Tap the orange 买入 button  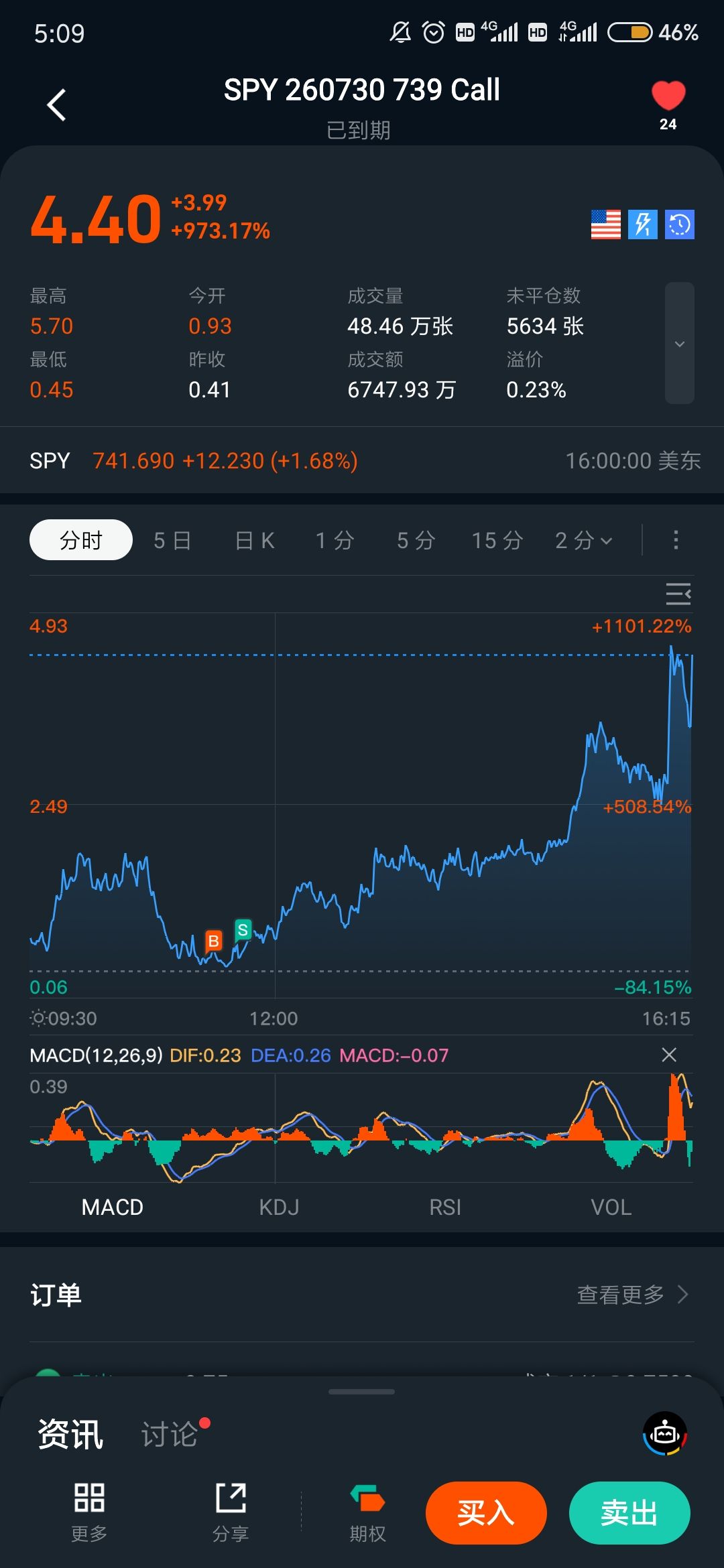point(486,1513)
